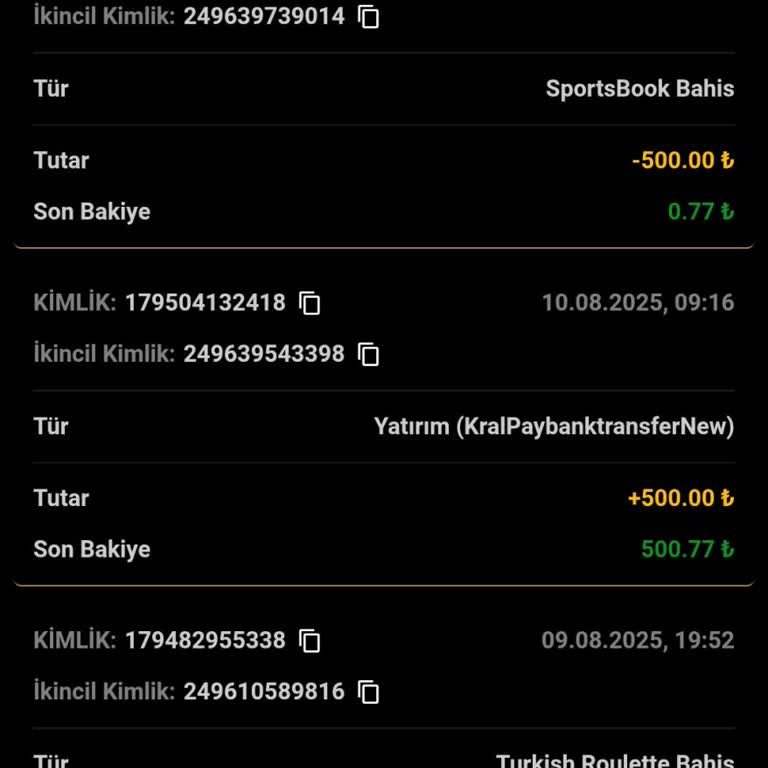Copy secondary ID 249610589816

point(369,692)
